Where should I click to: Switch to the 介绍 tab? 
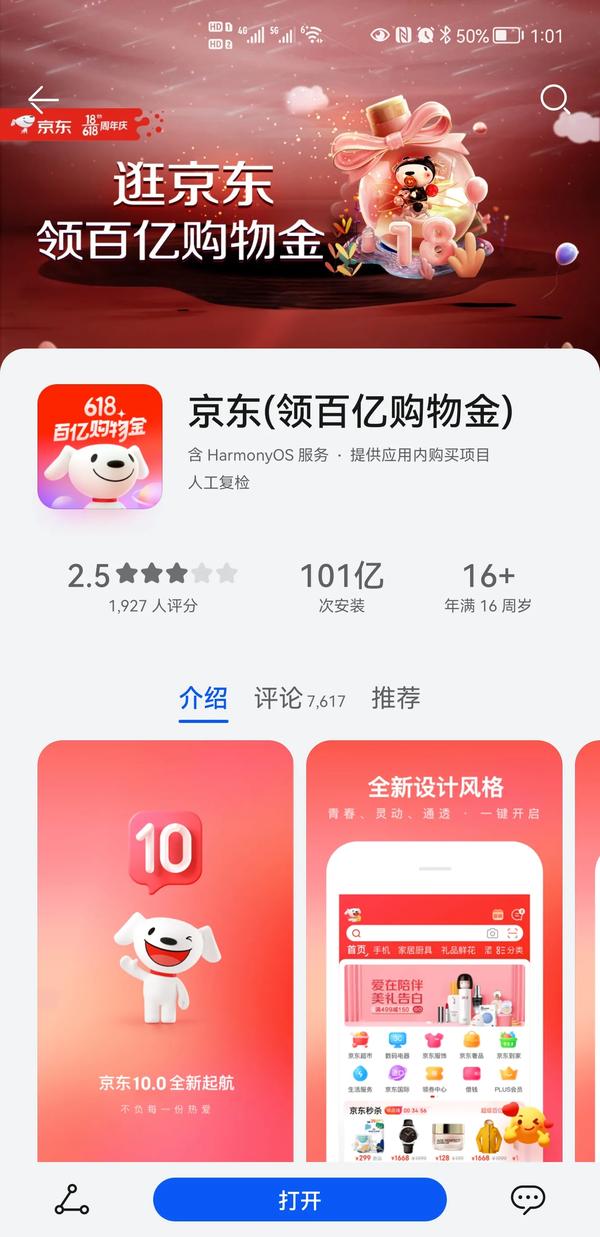point(203,698)
